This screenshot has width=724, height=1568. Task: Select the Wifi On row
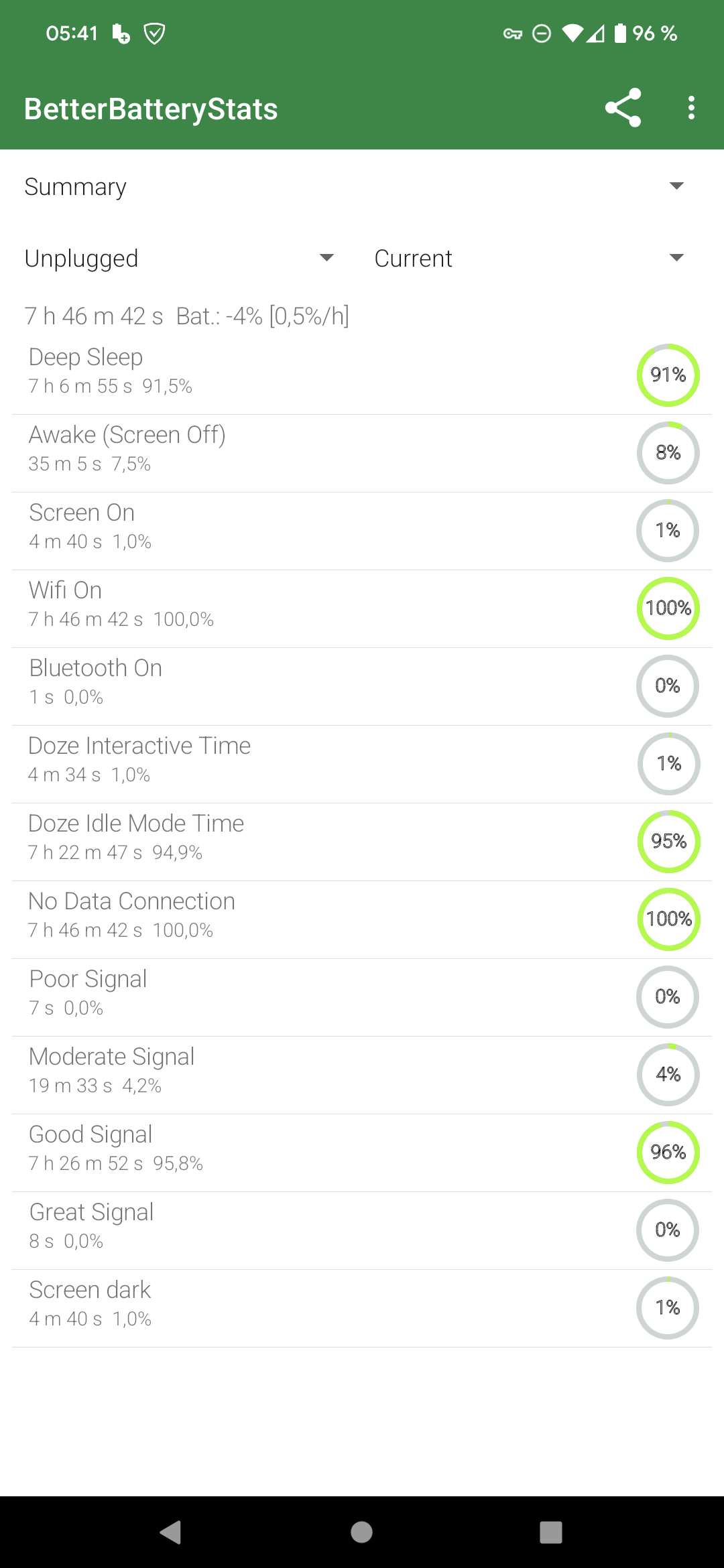(x=362, y=608)
